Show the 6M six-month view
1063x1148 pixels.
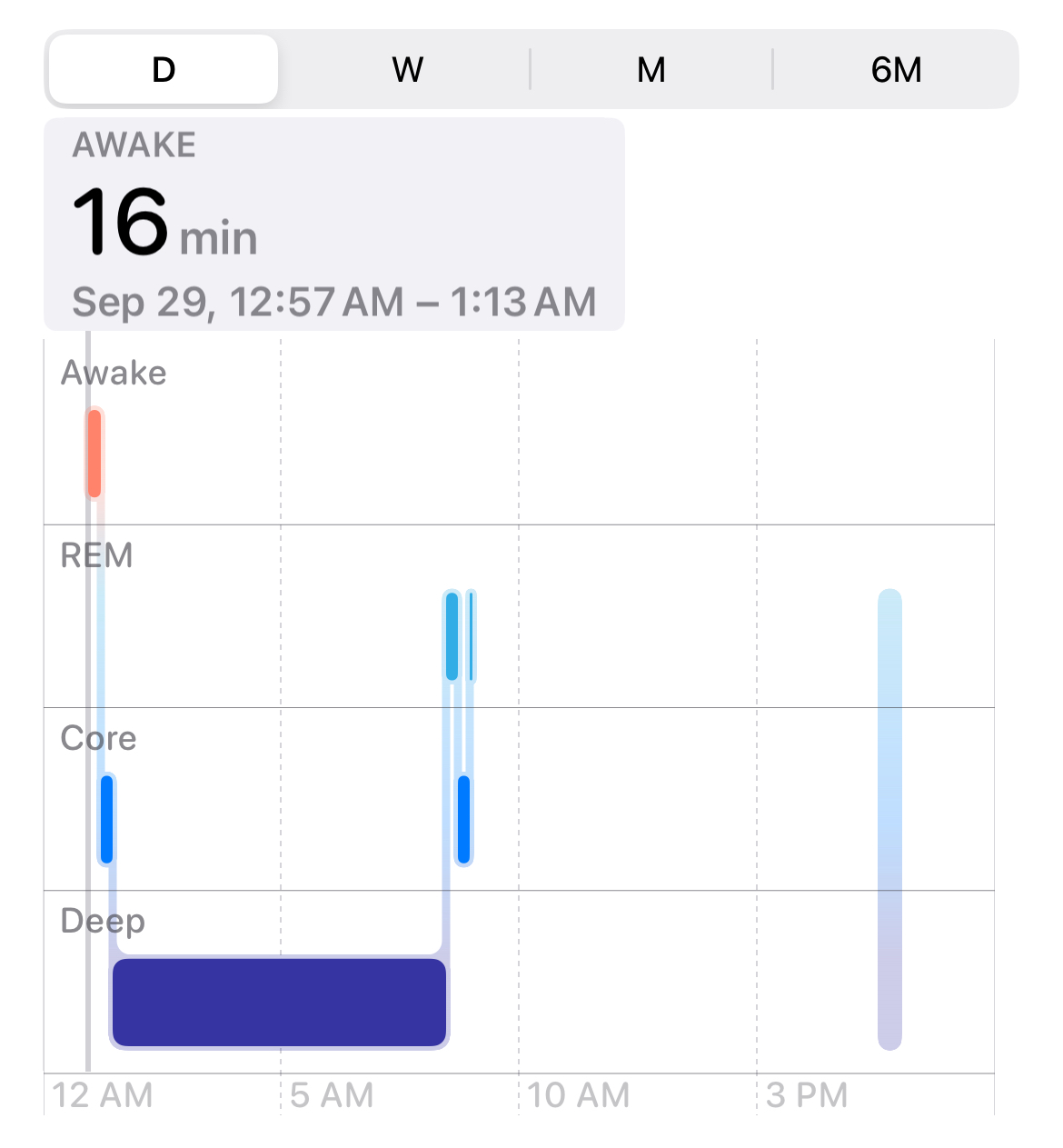[x=895, y=70]
